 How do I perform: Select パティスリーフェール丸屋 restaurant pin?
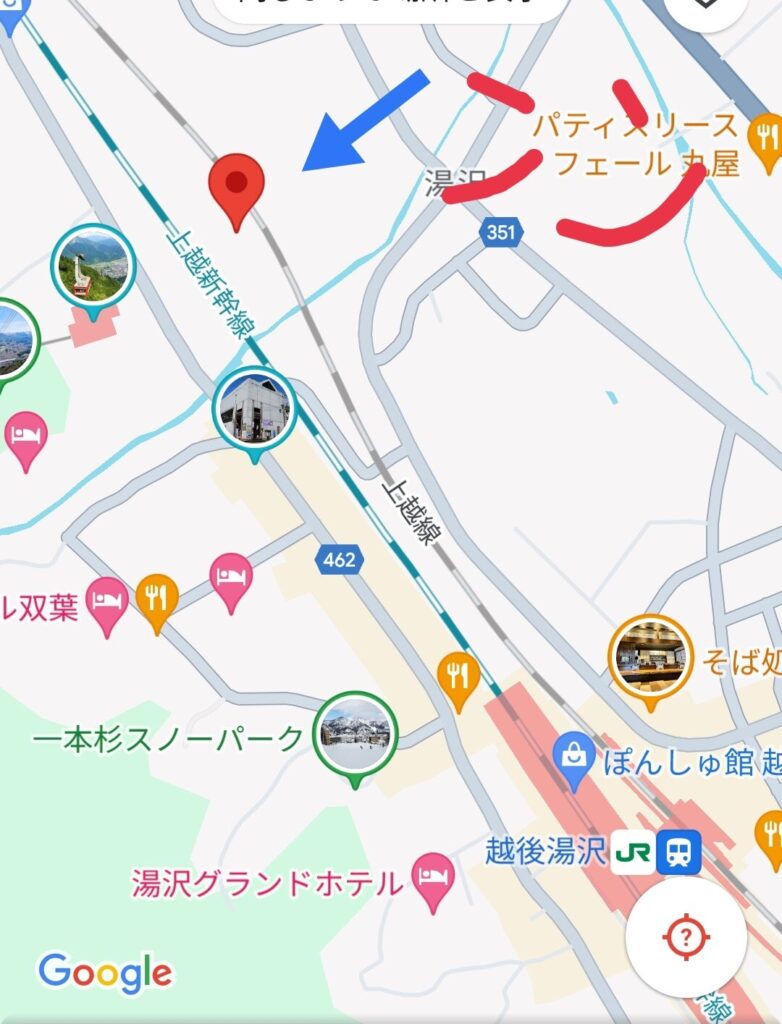[x=767, y=137]
